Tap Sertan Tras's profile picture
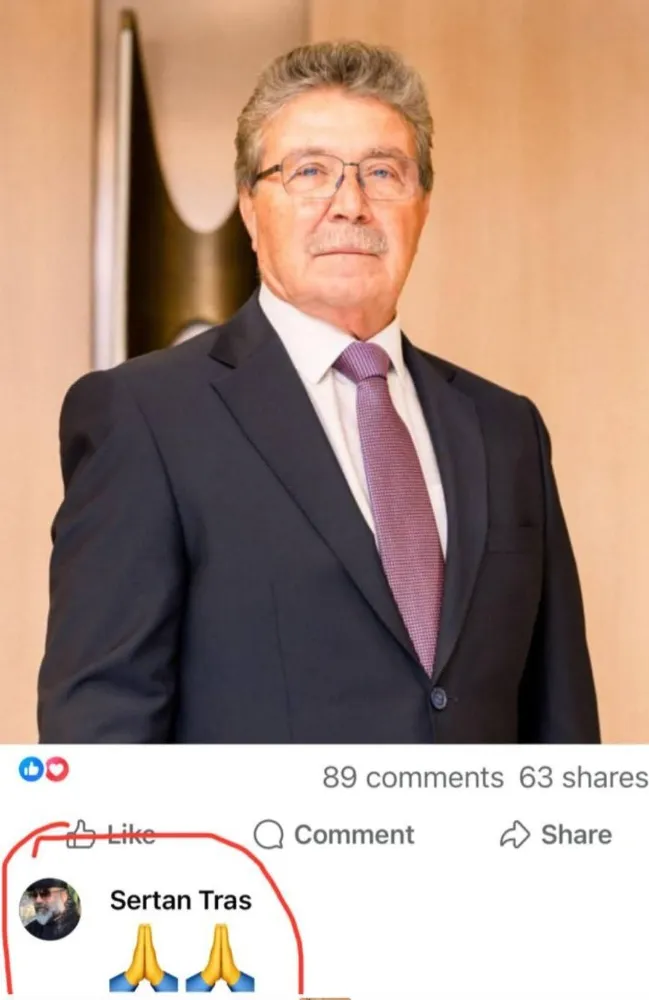 (50, 908)
